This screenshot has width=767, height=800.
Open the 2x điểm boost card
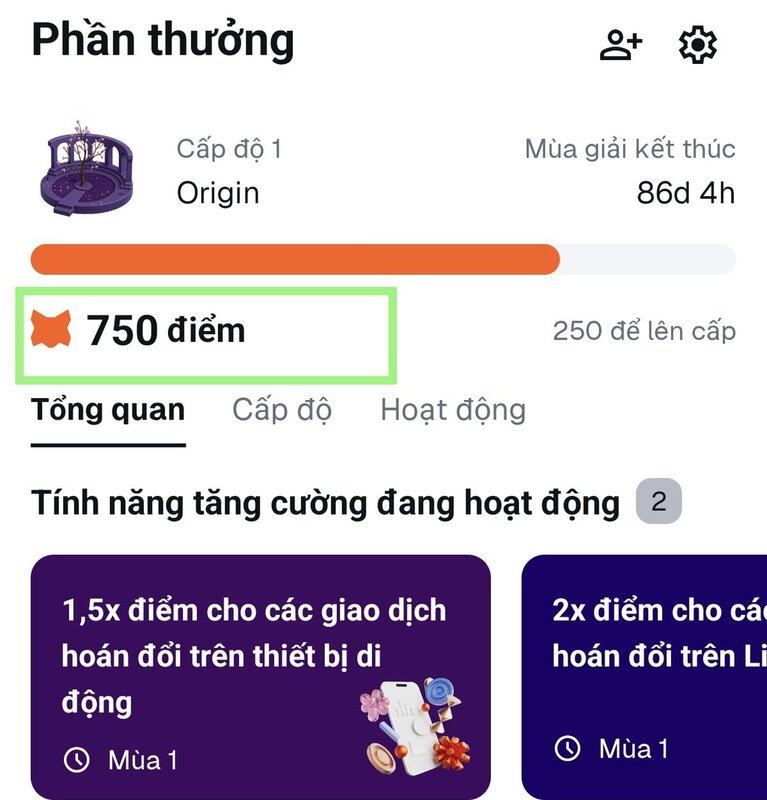tap(645, 678)
